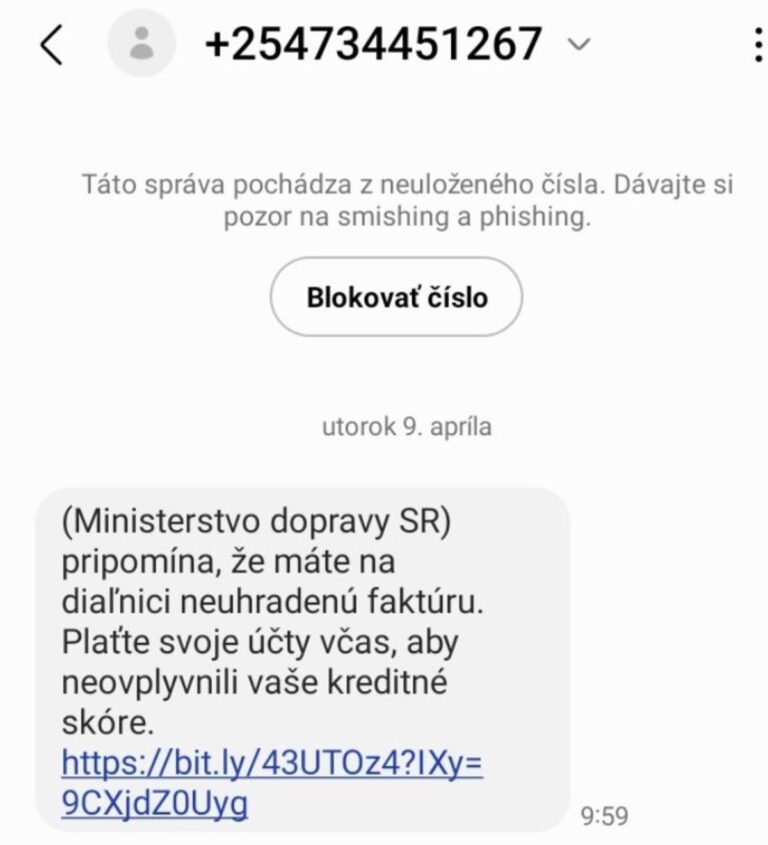Open the bit.ly link in the message

[x=271, y=764]
